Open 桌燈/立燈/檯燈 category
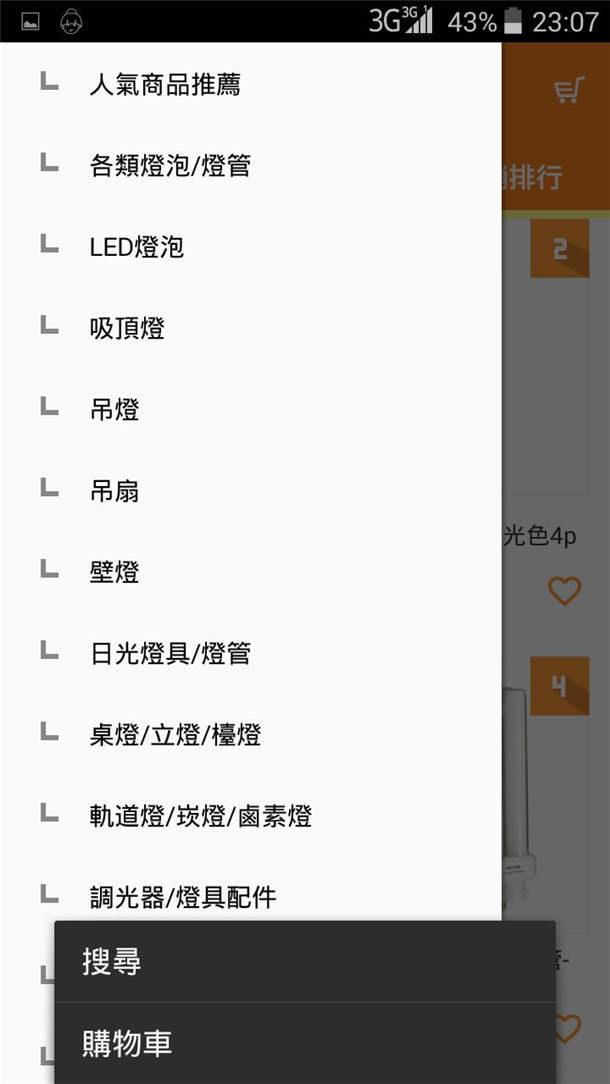This screenshot has width=610, height=1084. pos(250,735)
